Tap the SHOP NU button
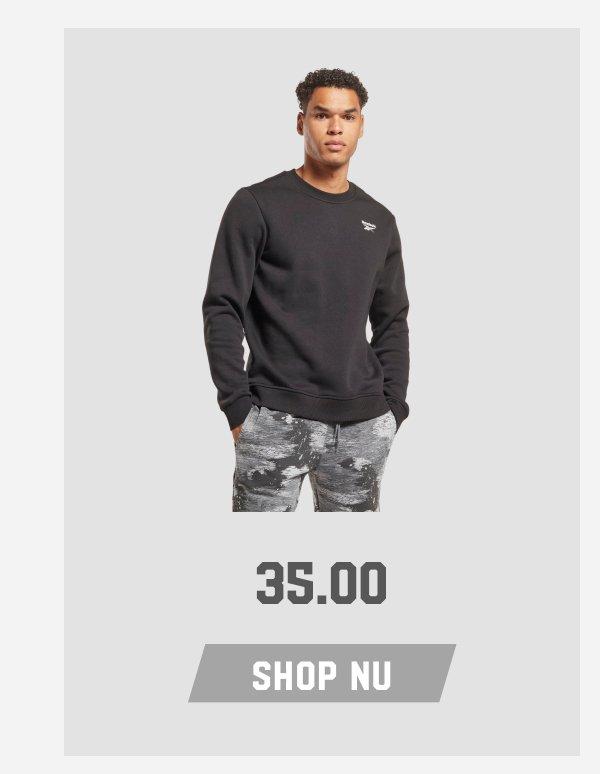Image resolution: width=600 pixels, height=774 pixels. (322, 674)
